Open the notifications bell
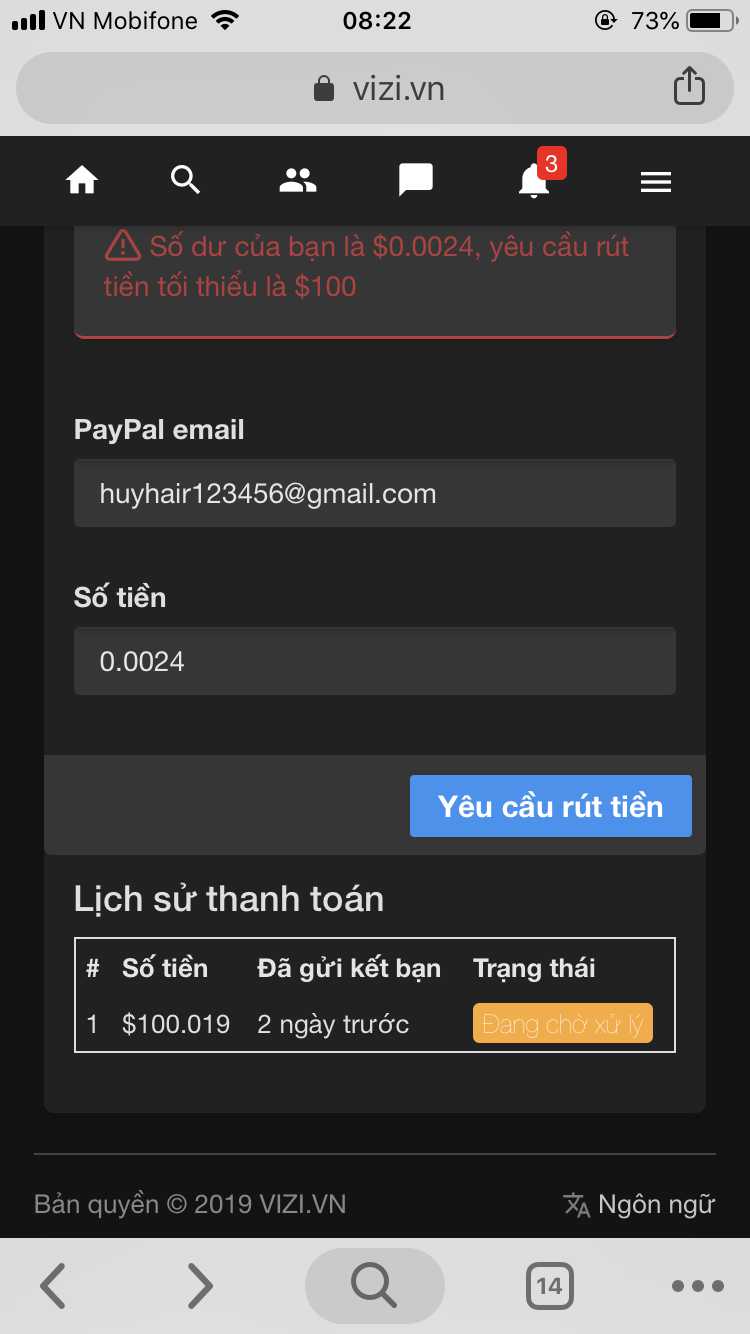Viewport: 750px width, 1334px height. point(535,181)
